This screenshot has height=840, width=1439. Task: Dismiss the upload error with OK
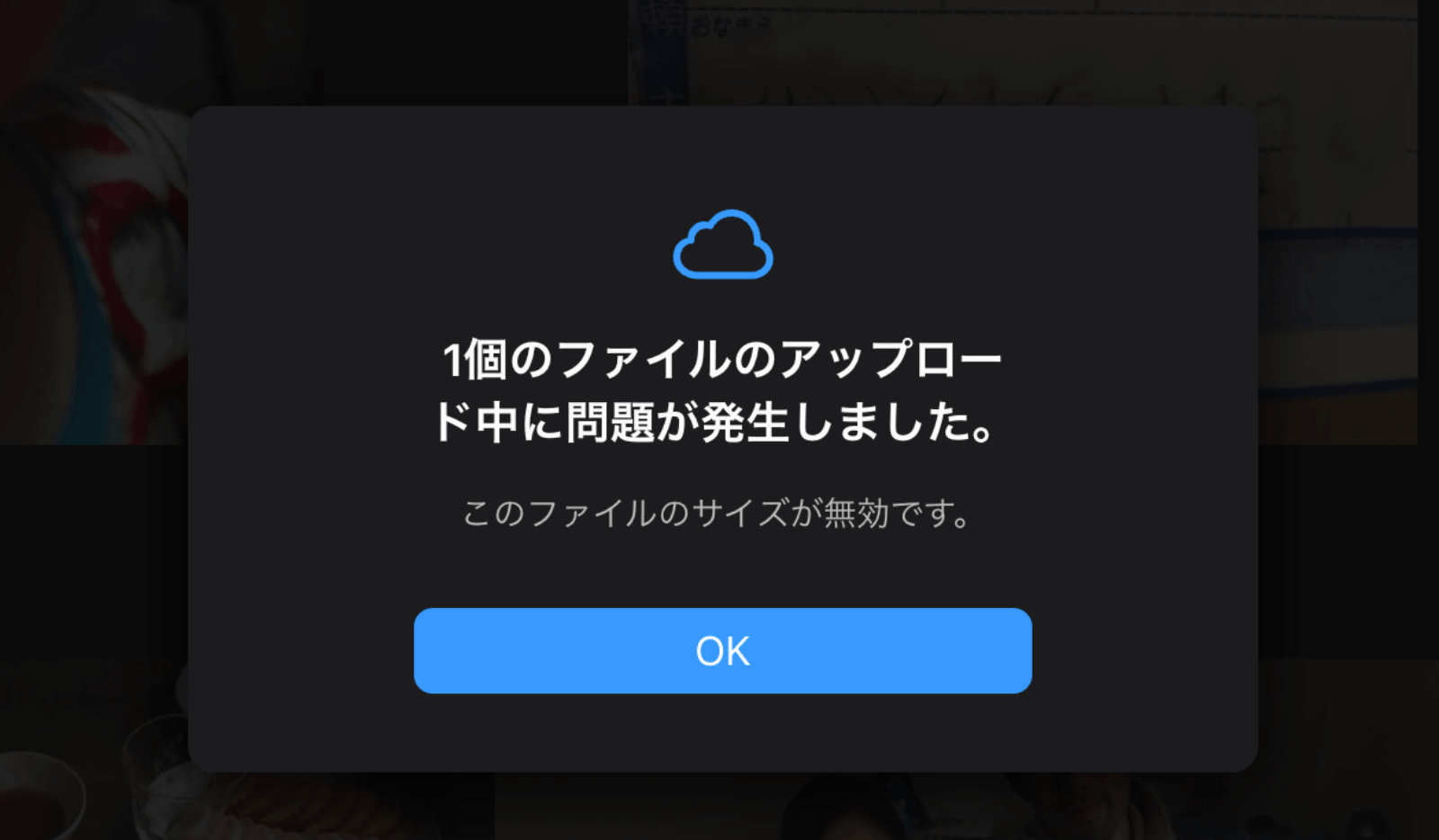pyautogui.click(x=722, y=650)
